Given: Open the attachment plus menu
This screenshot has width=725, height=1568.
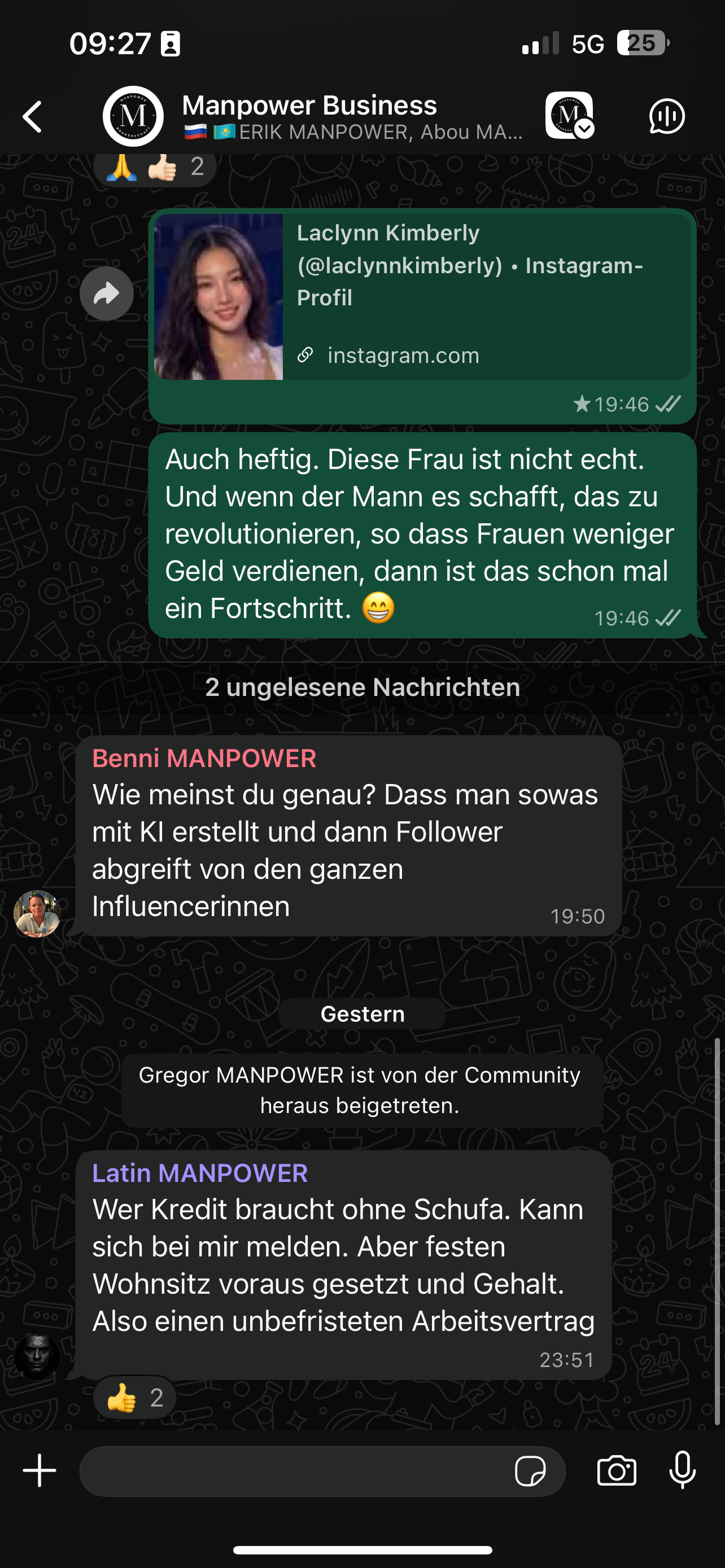Looking at the screenshot, I should tap(40, 1470).
